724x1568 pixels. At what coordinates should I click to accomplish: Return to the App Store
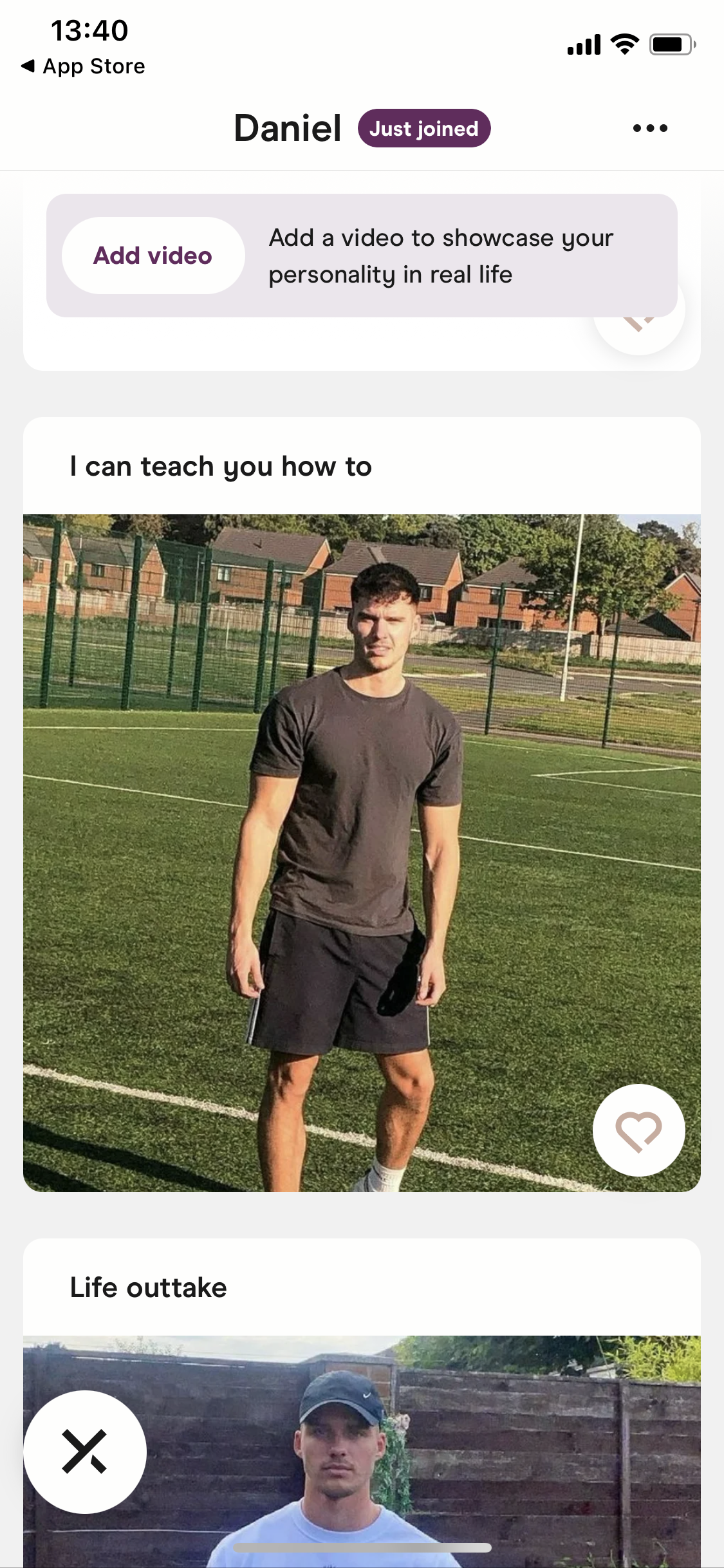(x=82, y=66)
